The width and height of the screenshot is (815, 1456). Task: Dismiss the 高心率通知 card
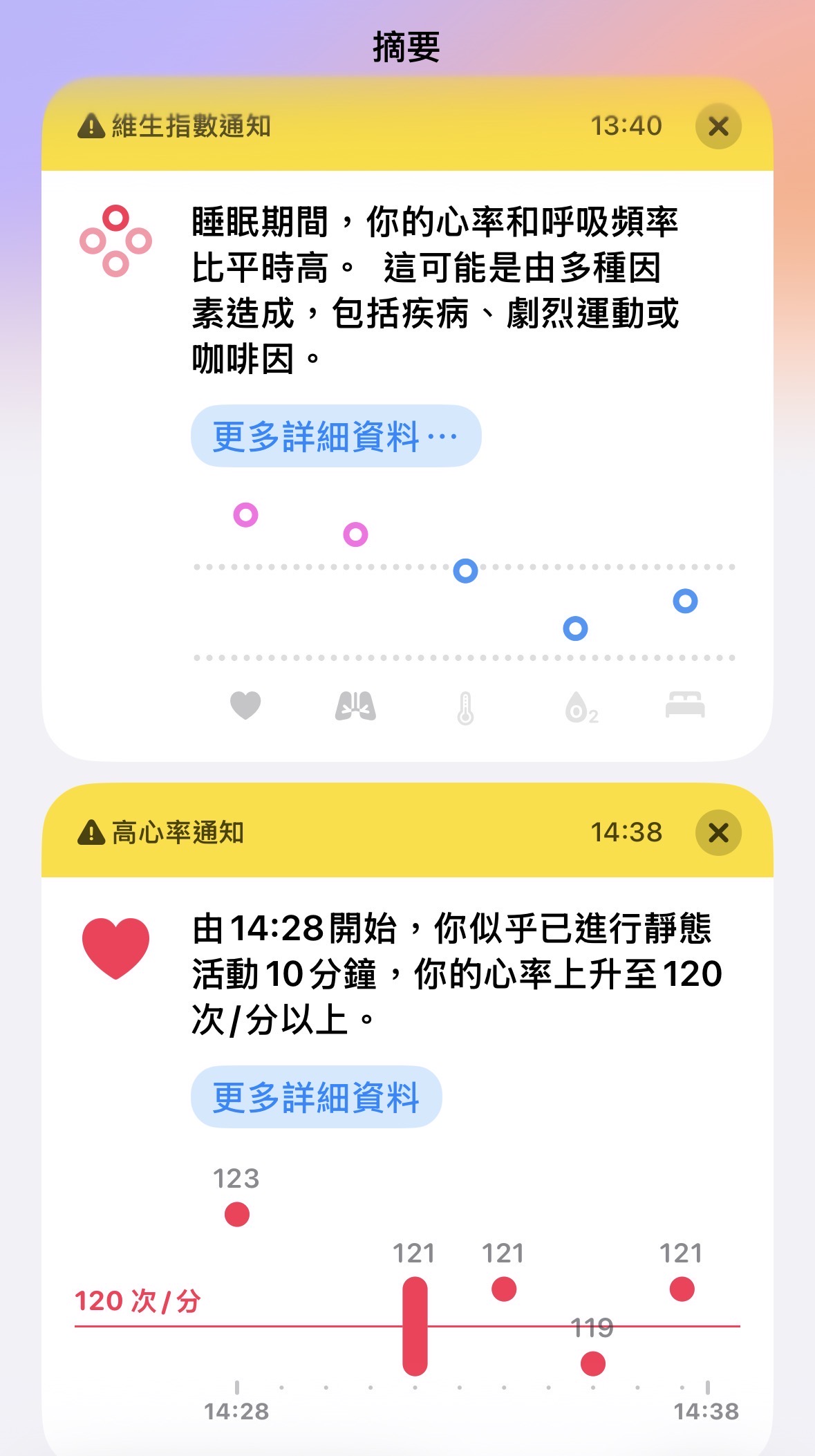tap(718, 833)
